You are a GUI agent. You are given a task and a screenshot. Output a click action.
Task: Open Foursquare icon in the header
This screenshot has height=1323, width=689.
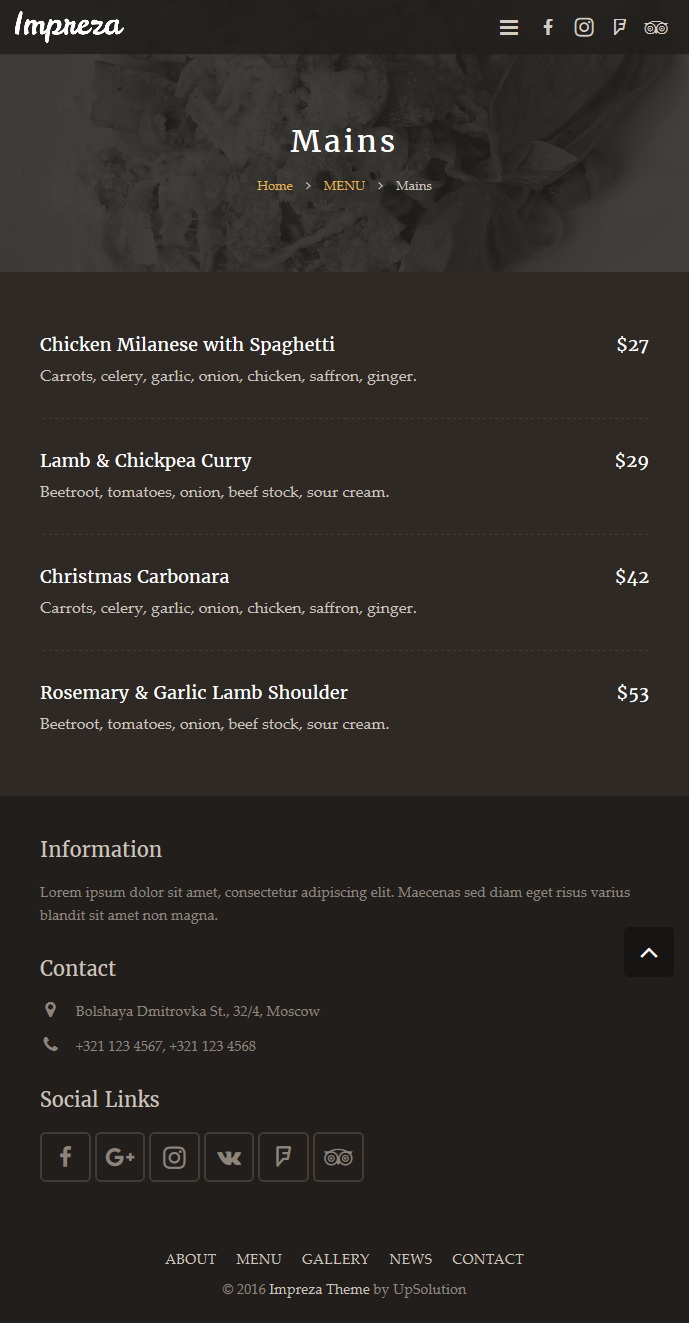pos(620,28)
